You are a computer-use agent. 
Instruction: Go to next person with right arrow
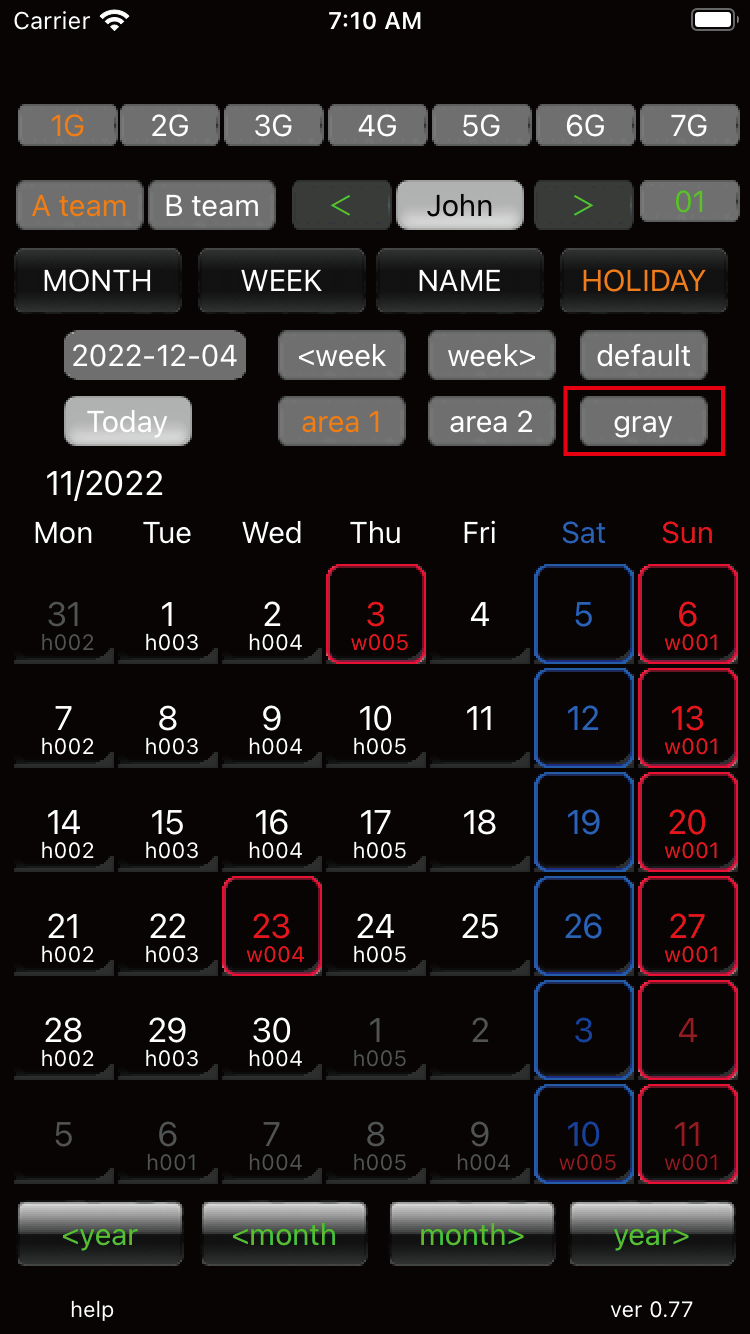pos(583,206)
